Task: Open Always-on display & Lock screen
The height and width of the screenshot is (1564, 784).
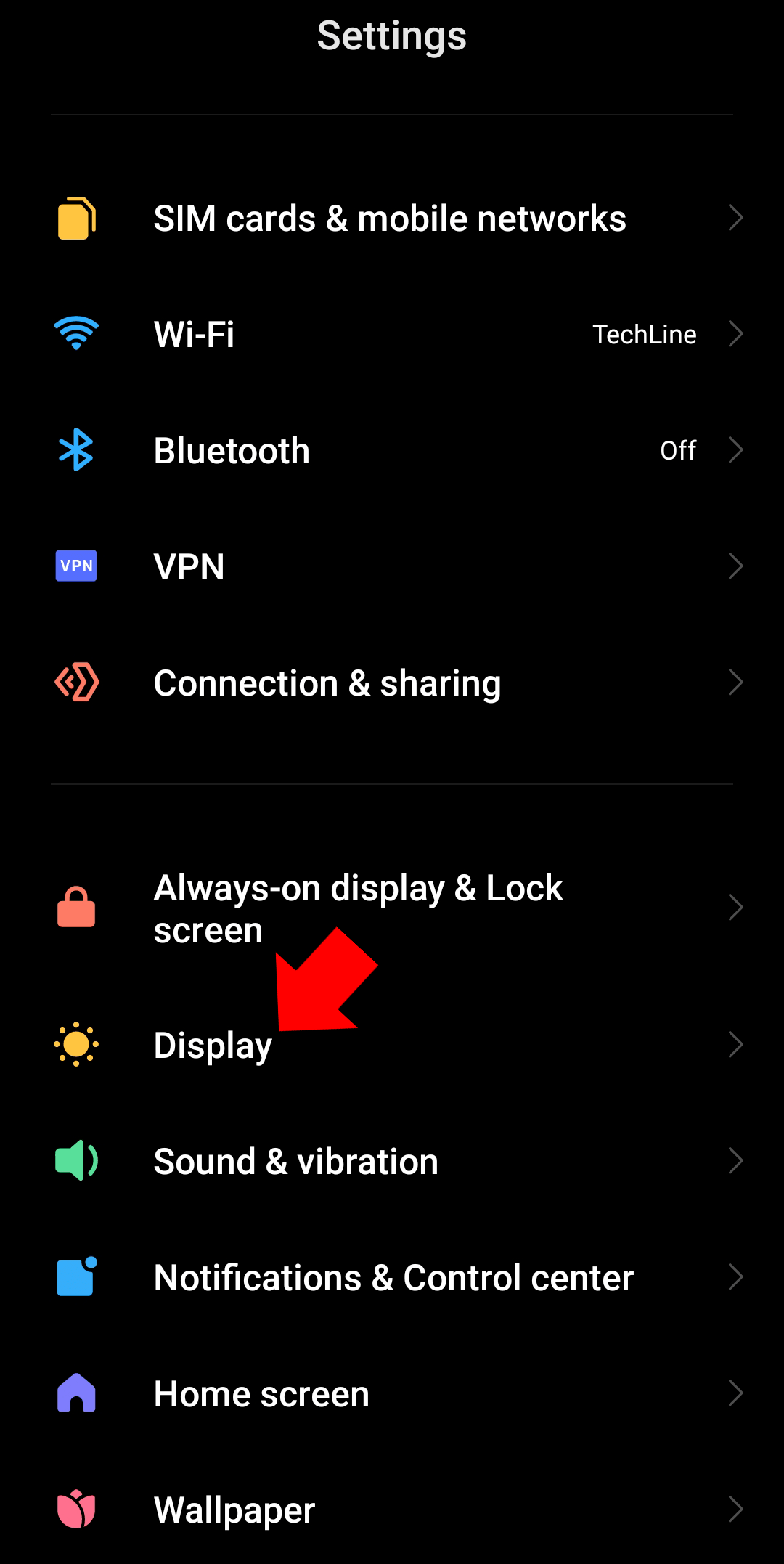Action: click(x=358, y=907)
